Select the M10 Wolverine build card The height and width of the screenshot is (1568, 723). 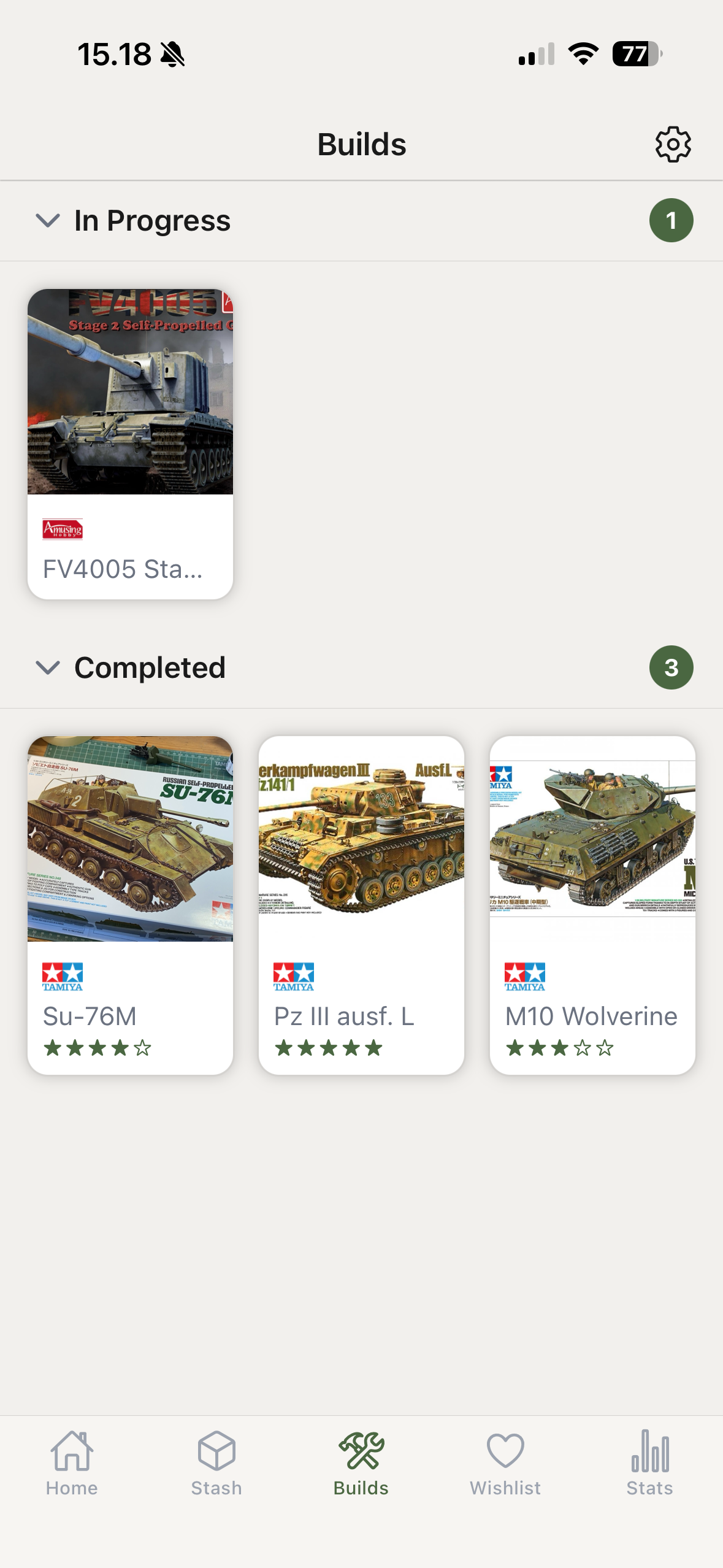592,904
